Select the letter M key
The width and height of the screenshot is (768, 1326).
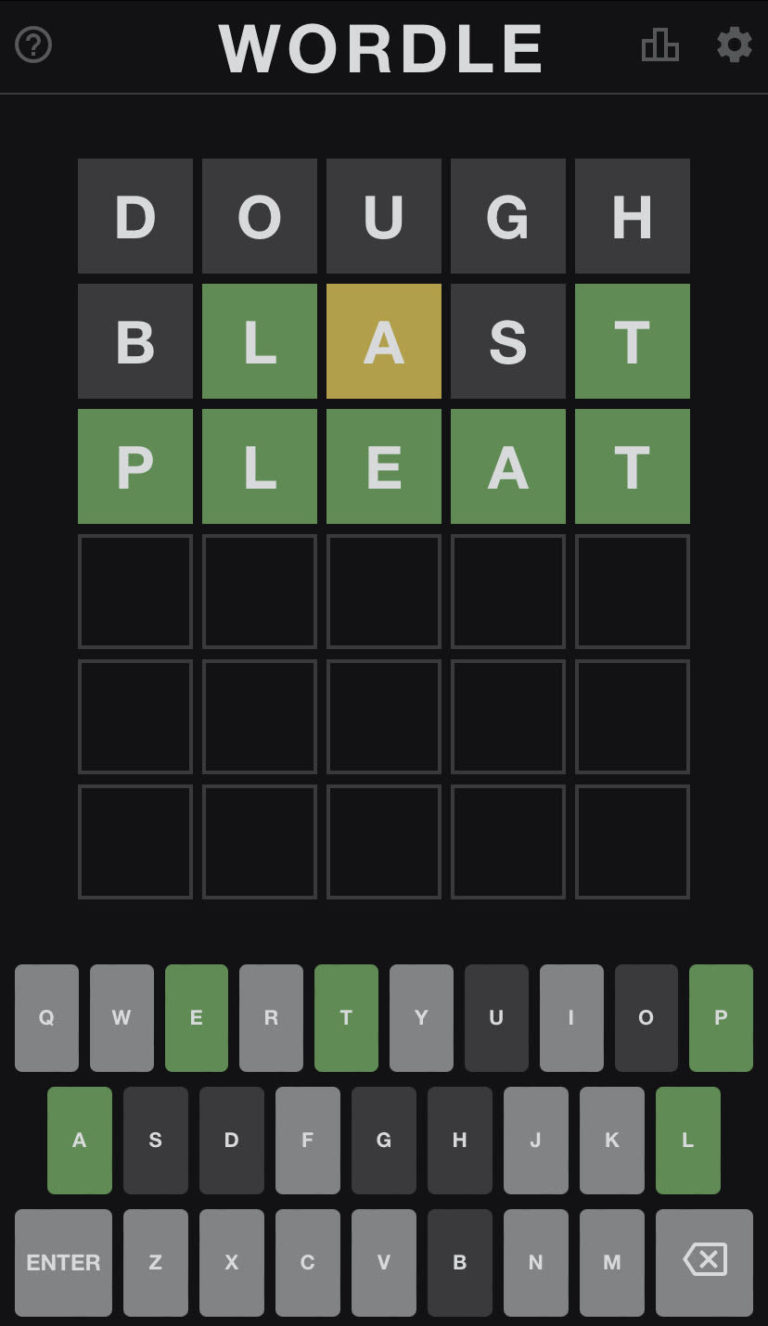pos(612,1262)
